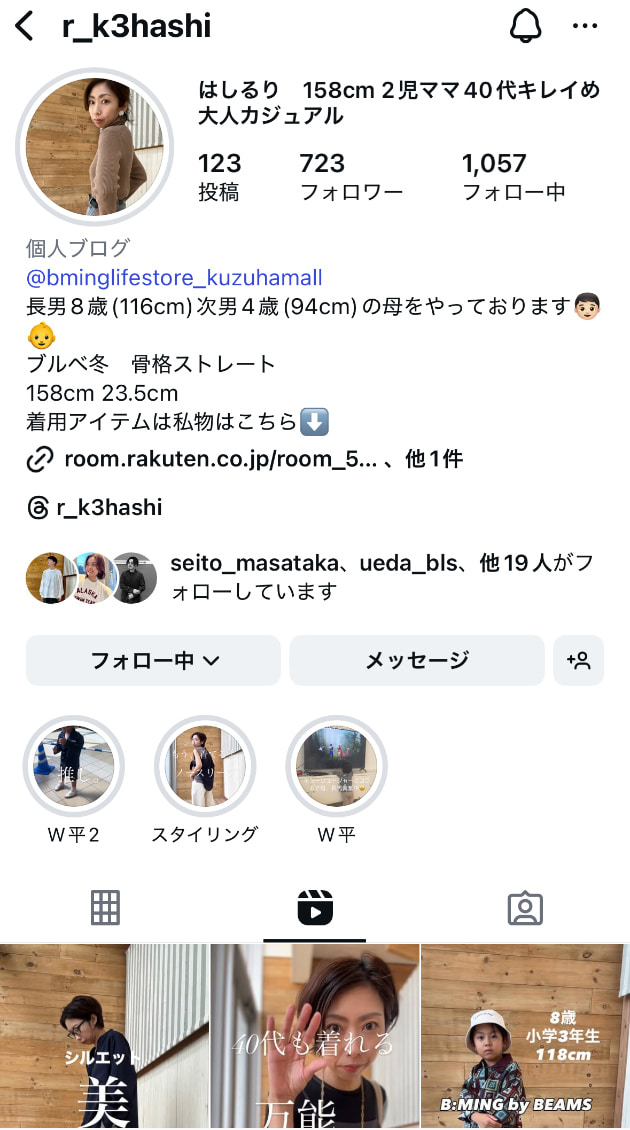Open @bminglifestore_kuzuhamall mention link
This screenshot has height=1130, width=630.
click(x=174, y=278)
